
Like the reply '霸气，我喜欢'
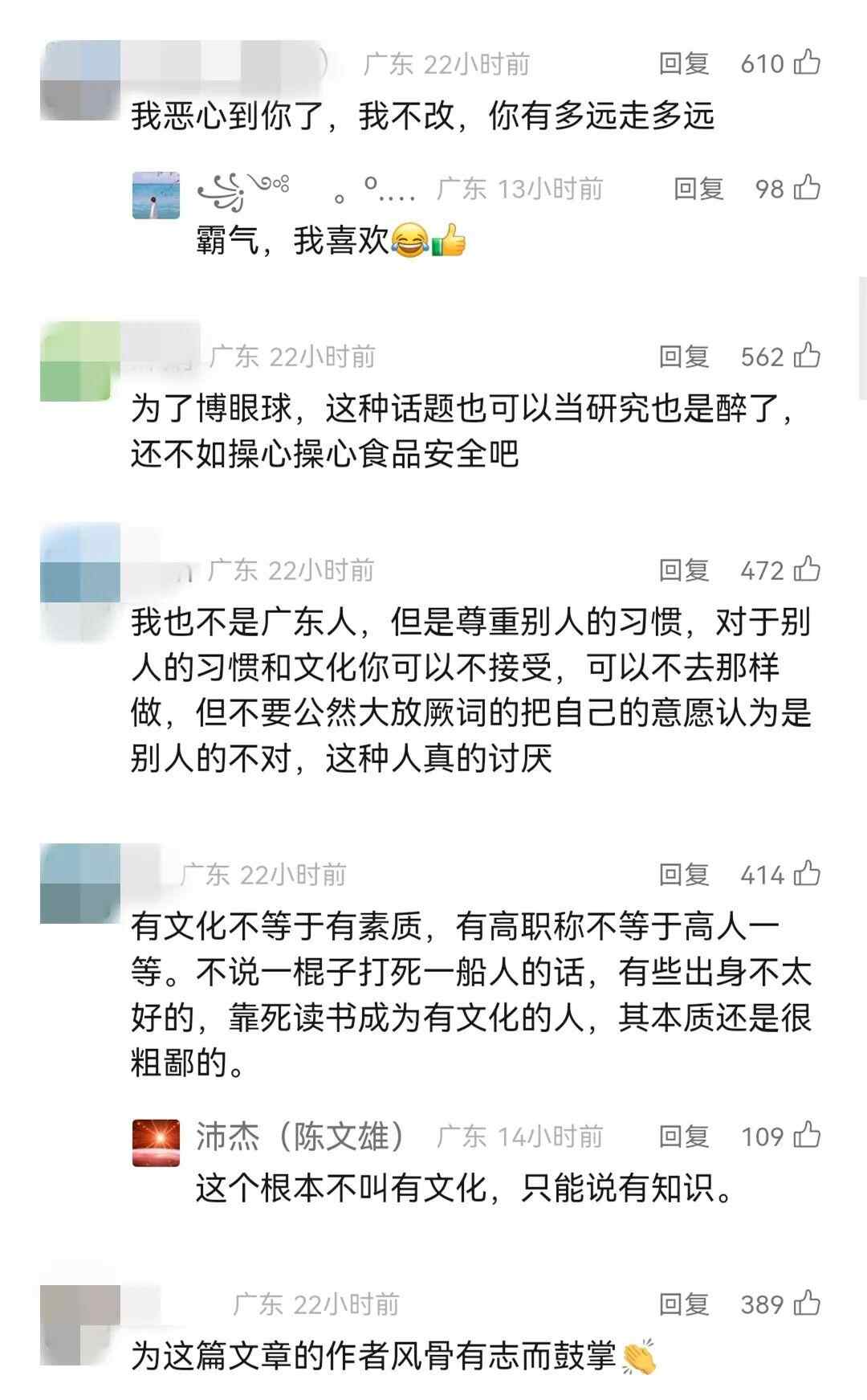(807, 188)
